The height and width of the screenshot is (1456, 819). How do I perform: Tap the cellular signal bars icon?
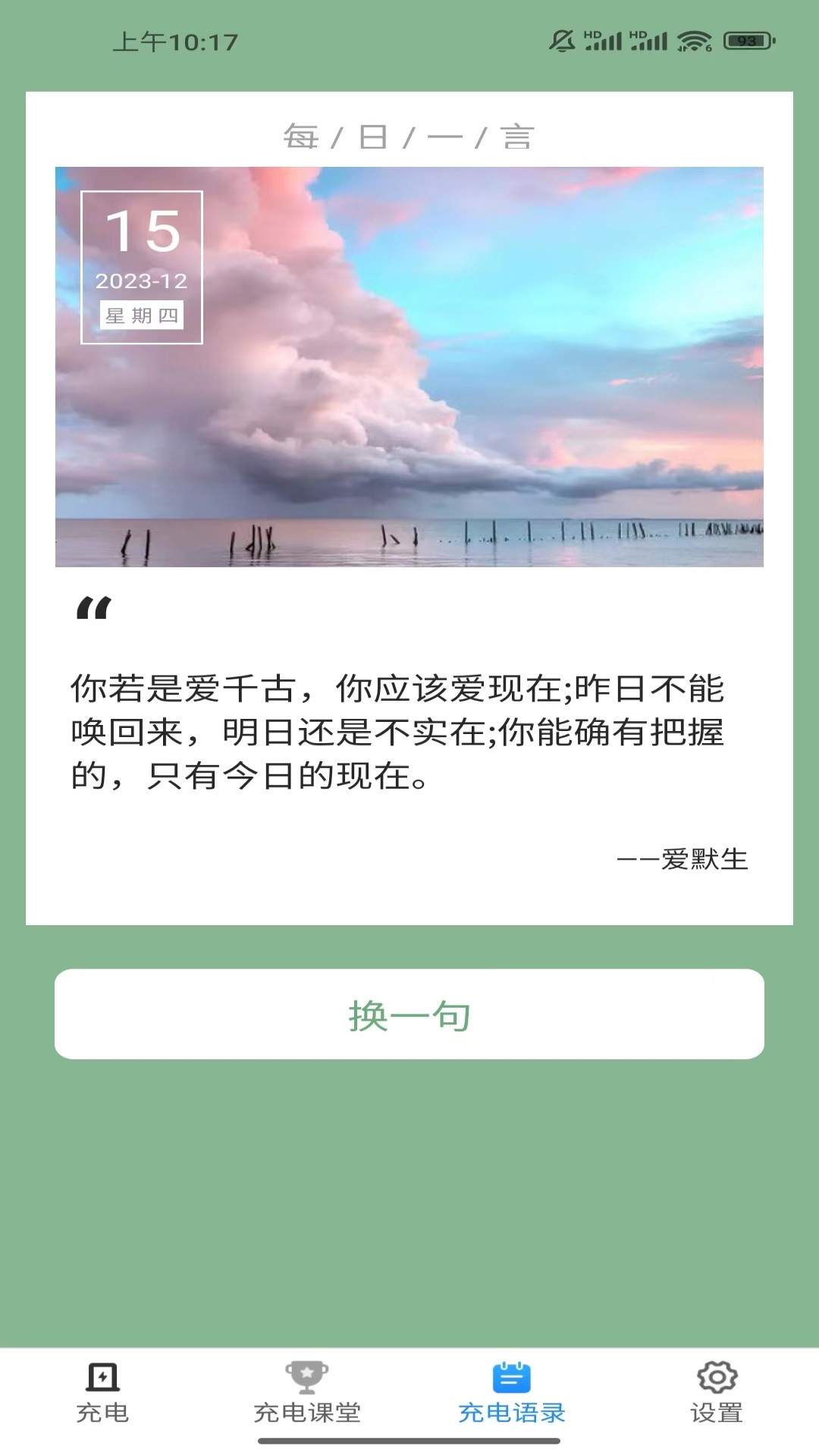pos(607,40)
